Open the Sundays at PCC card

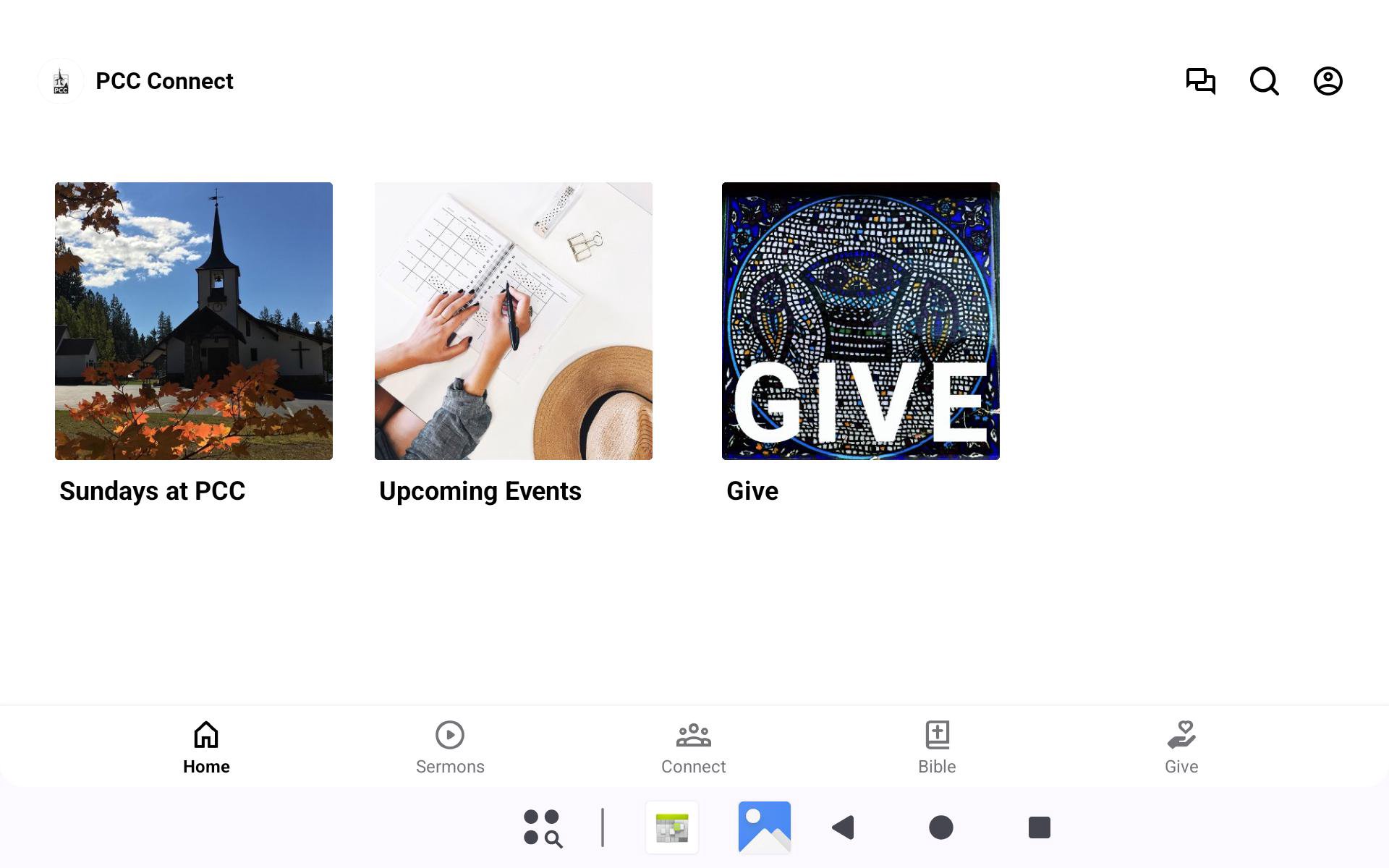point(194,321)
